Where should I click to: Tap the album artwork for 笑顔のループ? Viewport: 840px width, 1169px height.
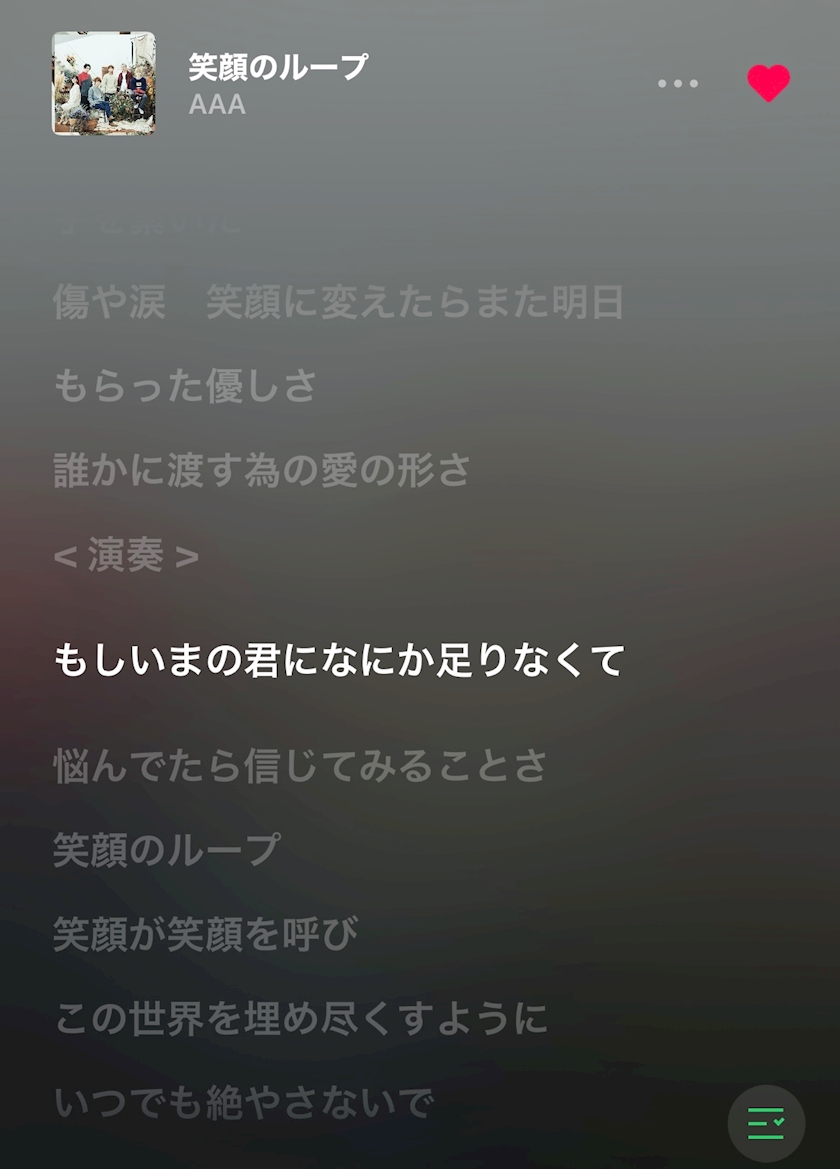pyautogui.click(x=104, y=84)
